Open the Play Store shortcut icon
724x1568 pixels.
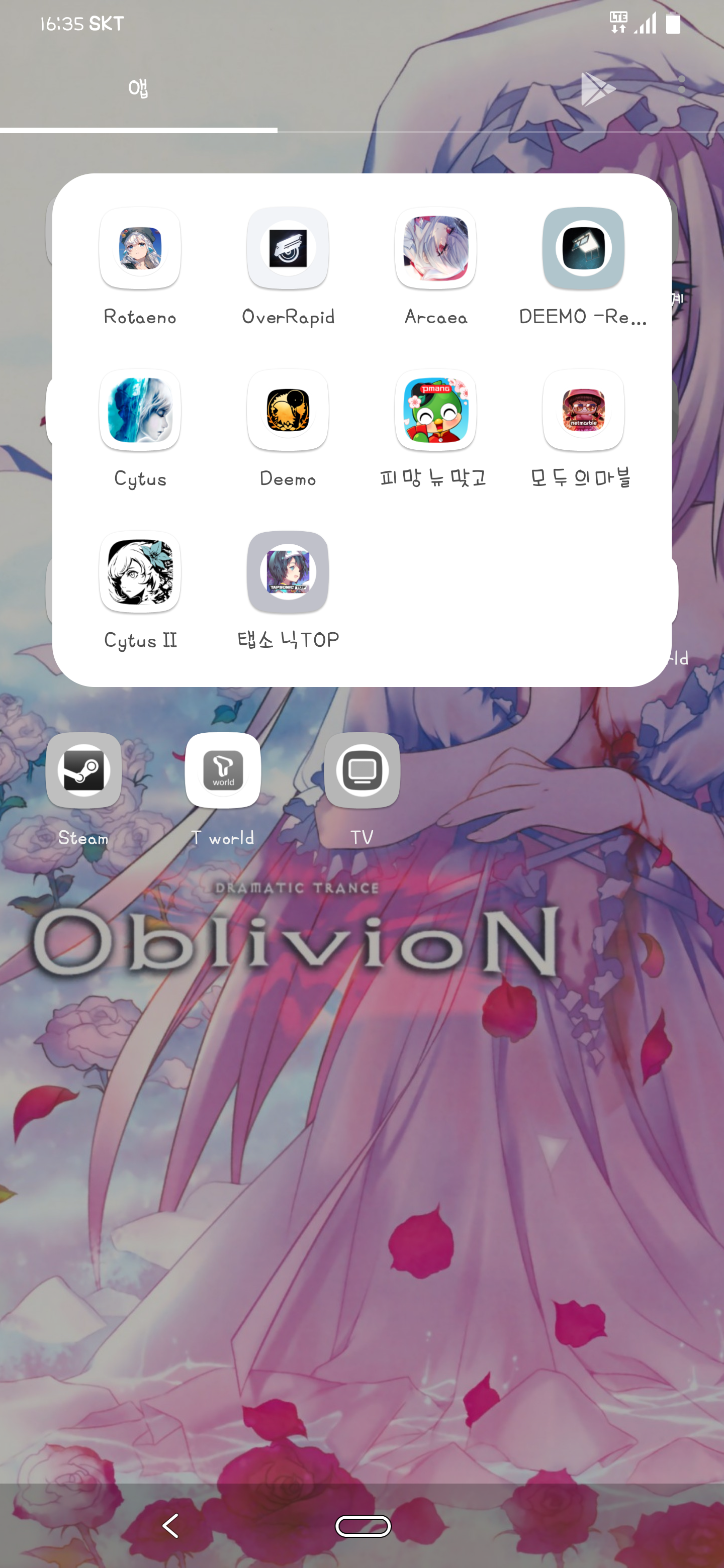pos(597,89)
